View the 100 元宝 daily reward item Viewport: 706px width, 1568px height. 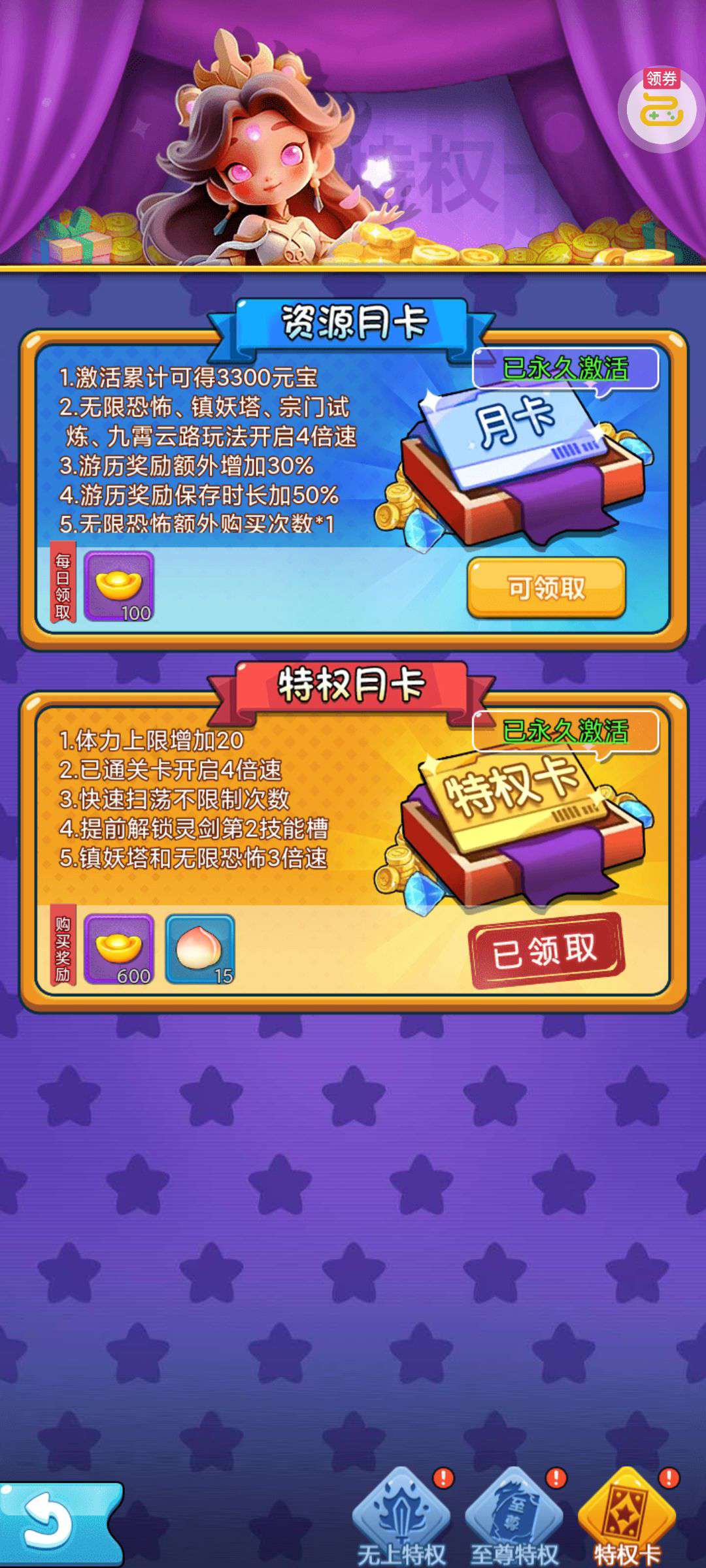pyautogui.click(x=119, y=586)
